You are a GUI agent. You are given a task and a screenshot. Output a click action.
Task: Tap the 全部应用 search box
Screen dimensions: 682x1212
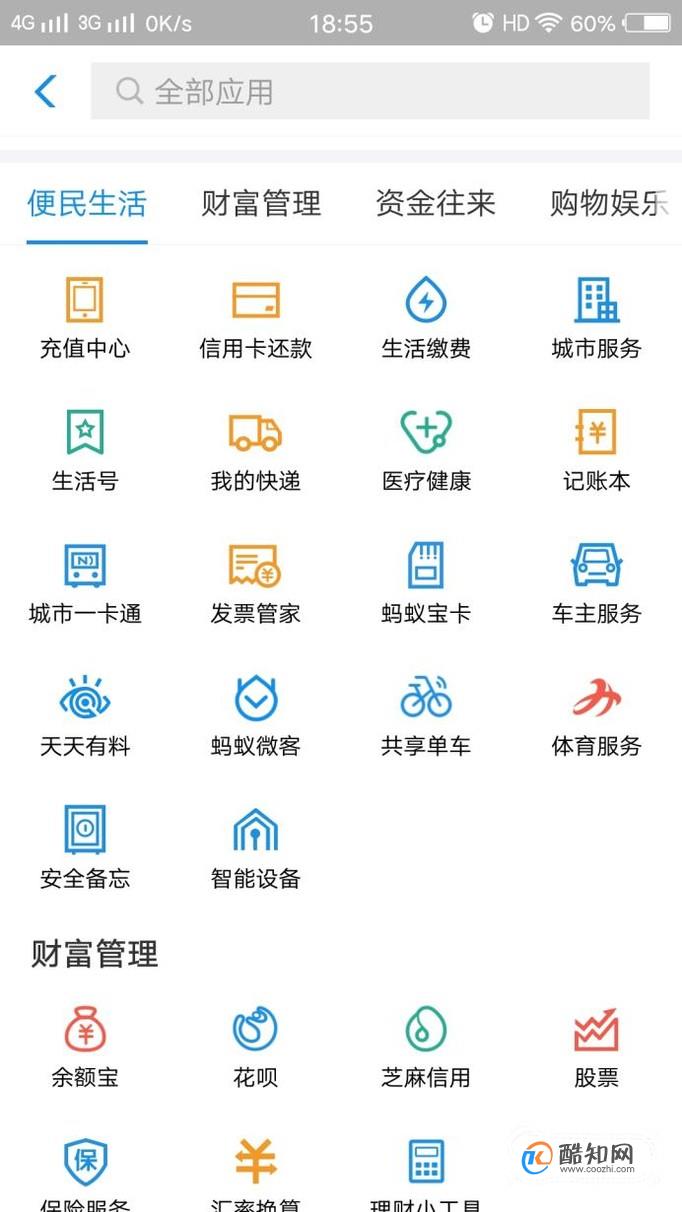click(370, 91)
